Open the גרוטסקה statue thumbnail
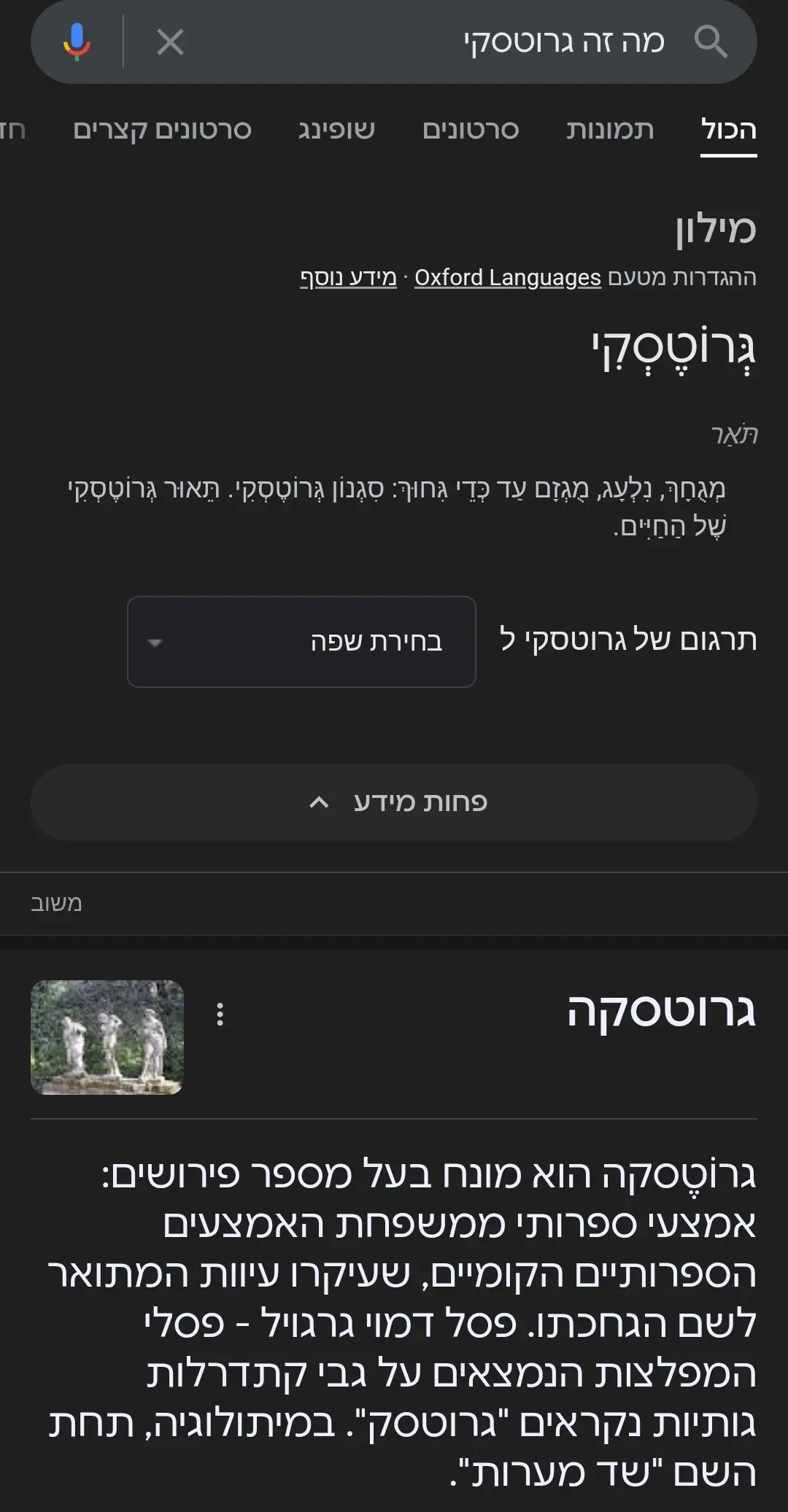Image resolution: width=788 pixels, height=1512 pixels. (107, 1037)
